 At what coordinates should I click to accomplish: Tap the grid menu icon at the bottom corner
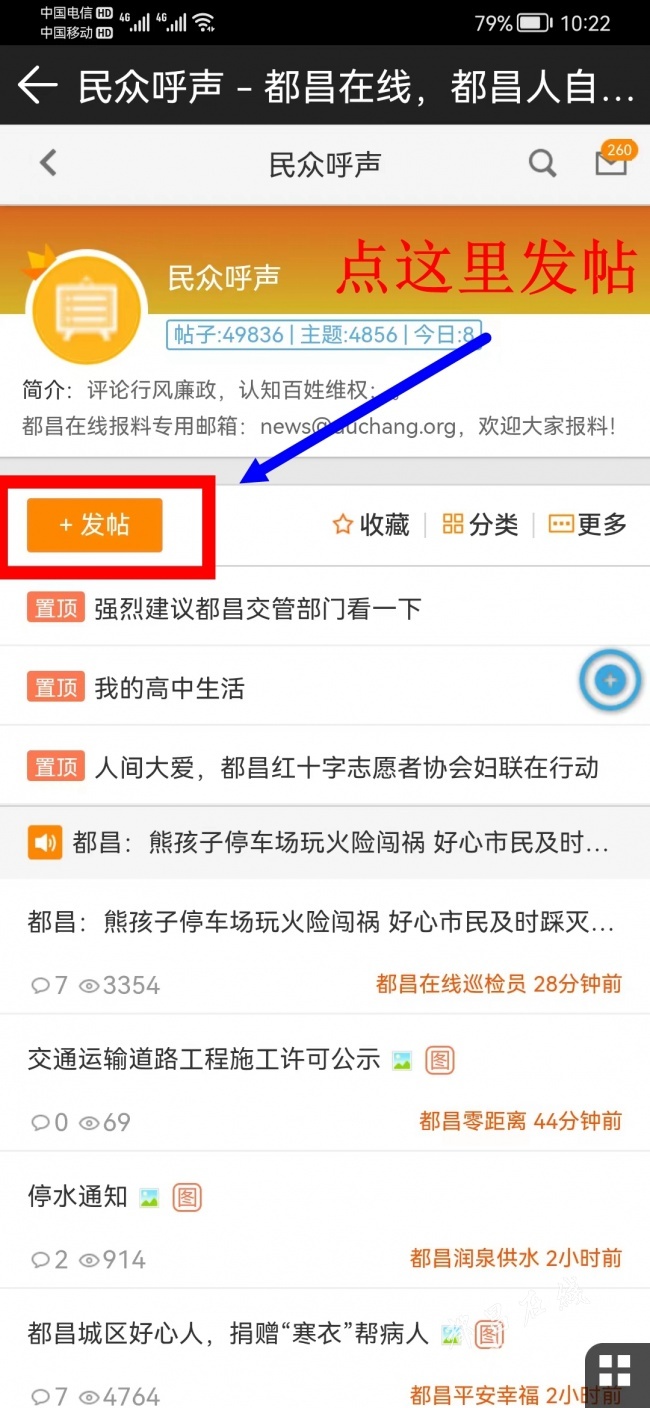click(x=615, y=1373)
